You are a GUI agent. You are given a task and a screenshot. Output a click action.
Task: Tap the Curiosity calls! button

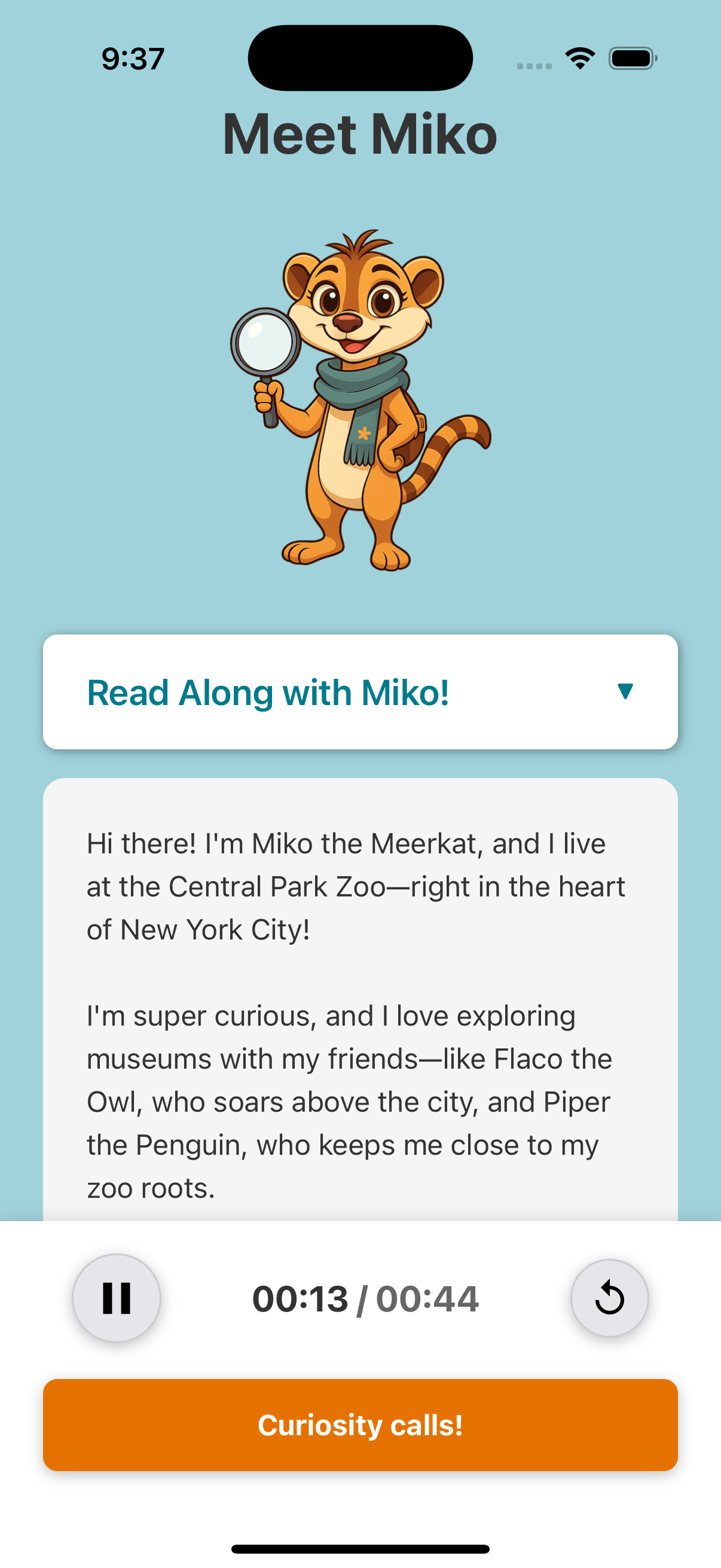tap(360, 1425)
